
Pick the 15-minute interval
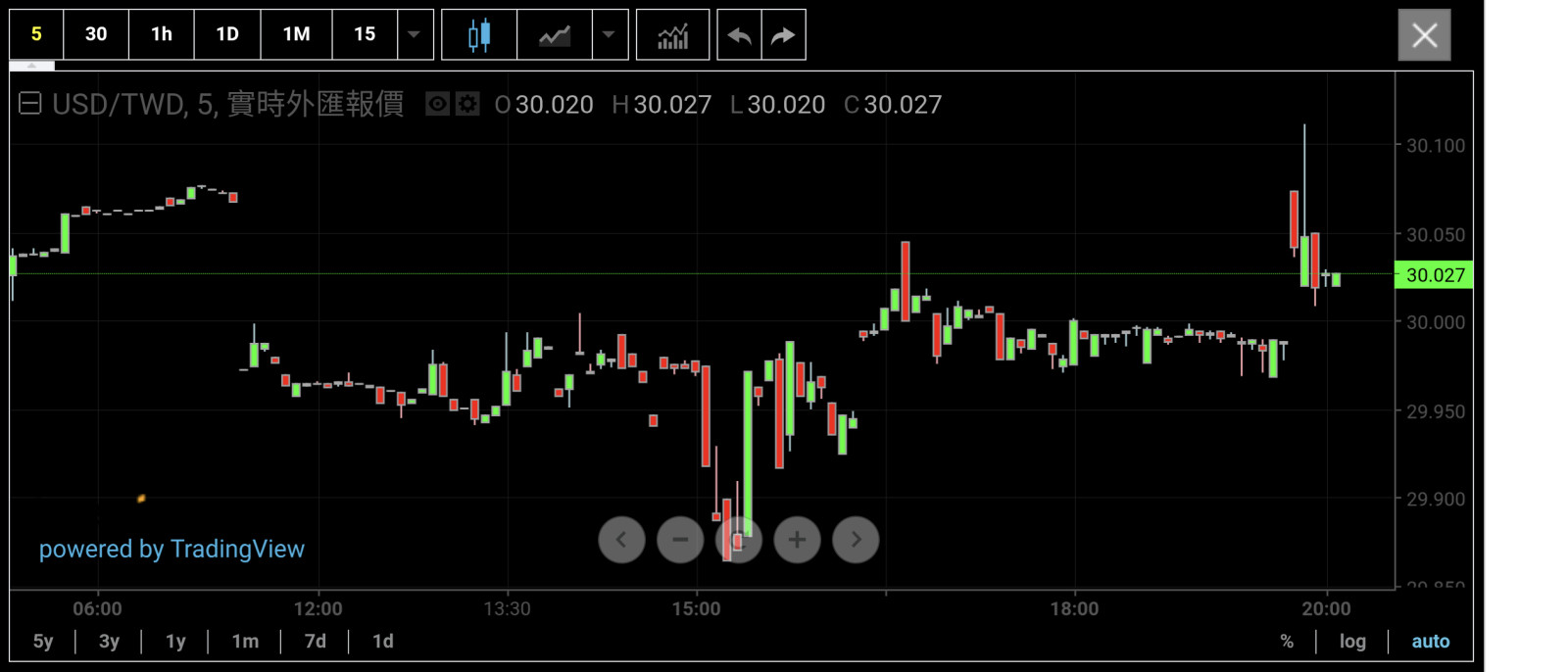click(365, 34)
